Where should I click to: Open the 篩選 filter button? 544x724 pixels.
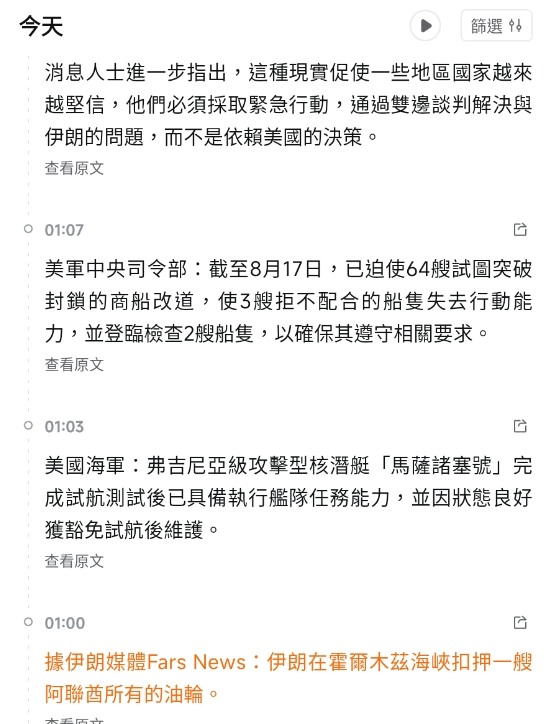[x=496, y=25]
